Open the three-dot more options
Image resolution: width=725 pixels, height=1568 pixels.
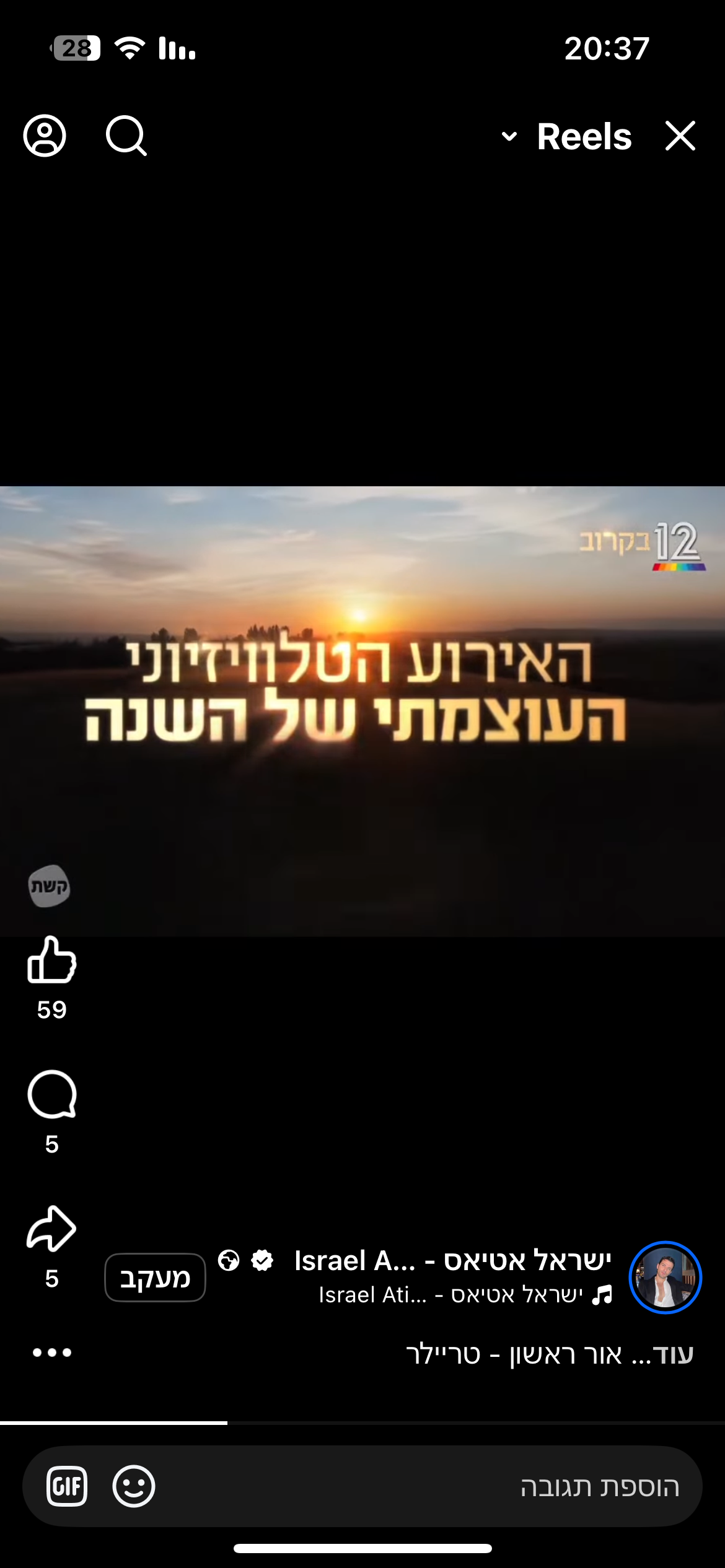[x=51, y=1352]
